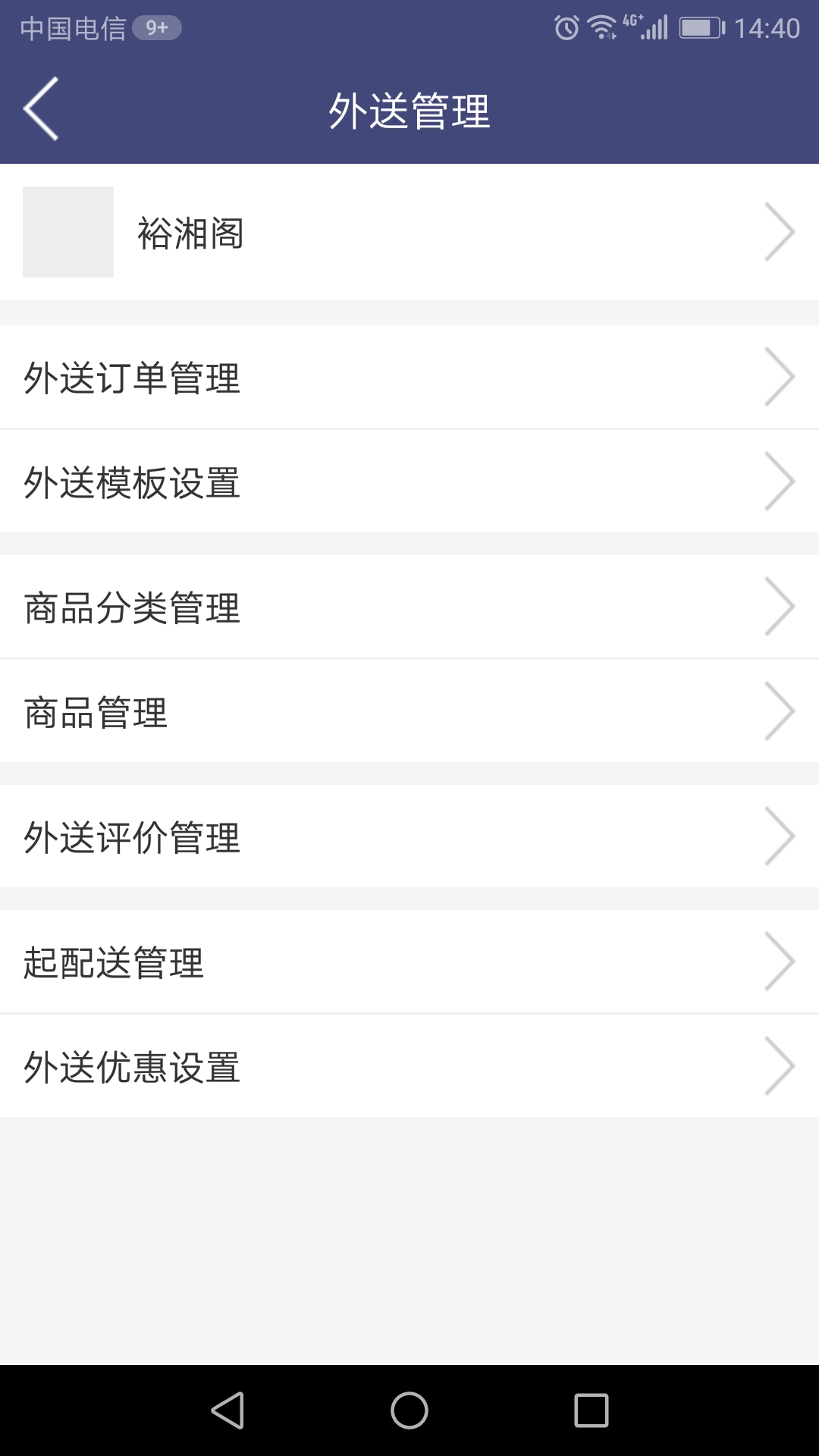Image resolution: width=819 pixels, height=1456 pixels.
Task: Select 外送模板设置
Action: click(409, 482)
